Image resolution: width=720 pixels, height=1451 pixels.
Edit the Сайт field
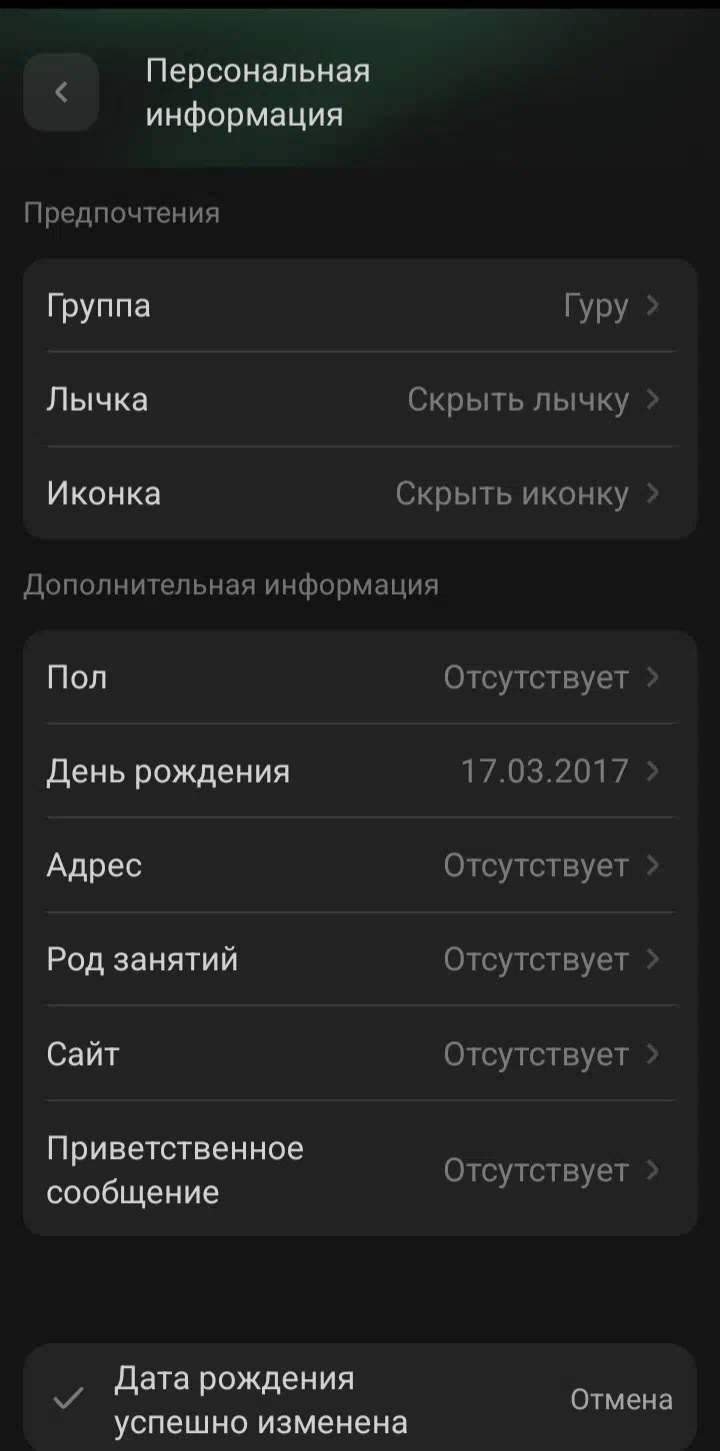(360, 1054)
